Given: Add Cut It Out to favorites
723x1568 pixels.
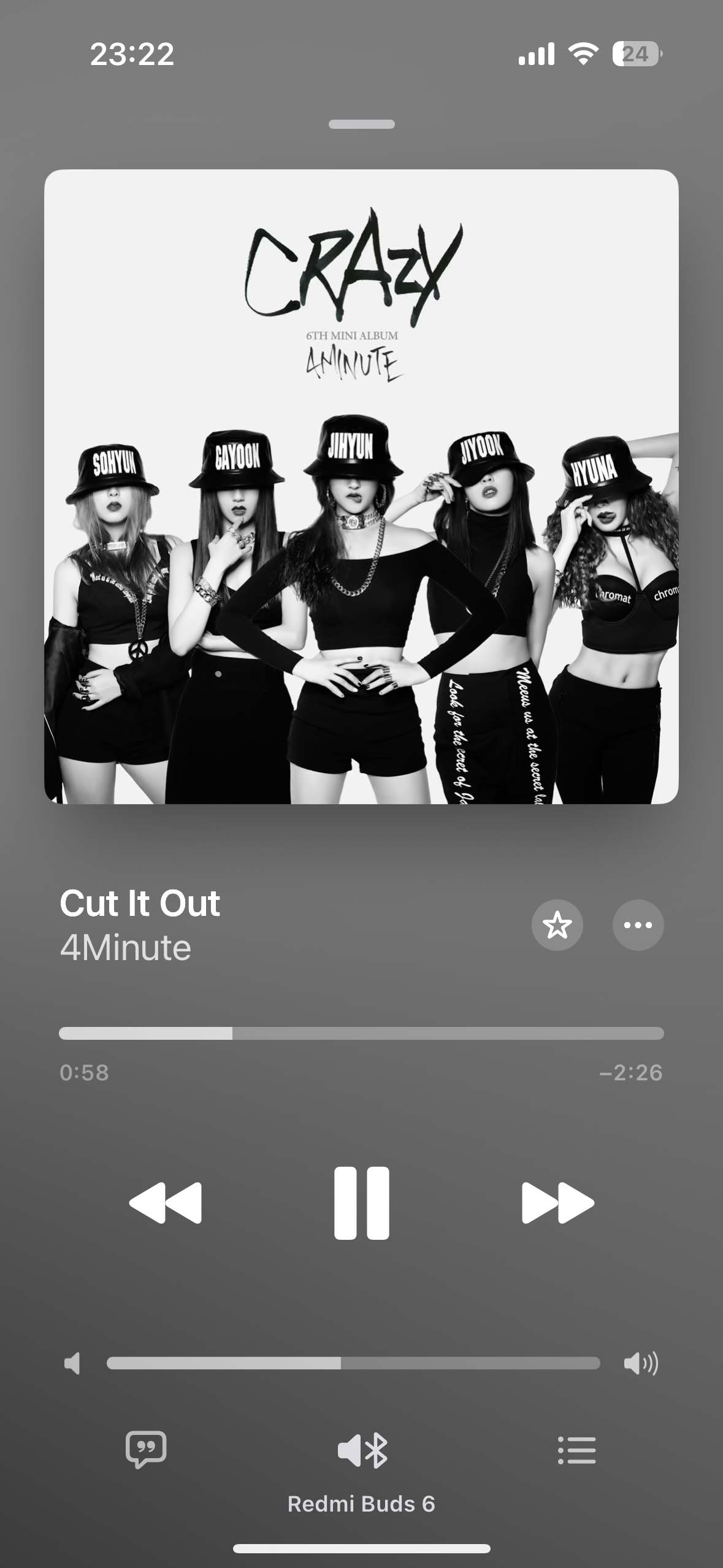Looking at the screenshot, I should coord(557,925).
